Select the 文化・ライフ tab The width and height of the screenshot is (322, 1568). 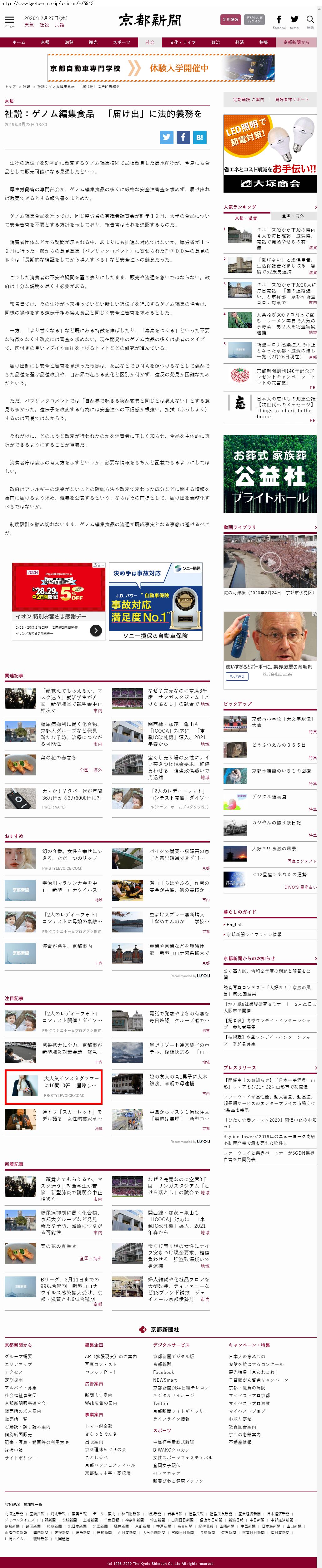point(182,42)
